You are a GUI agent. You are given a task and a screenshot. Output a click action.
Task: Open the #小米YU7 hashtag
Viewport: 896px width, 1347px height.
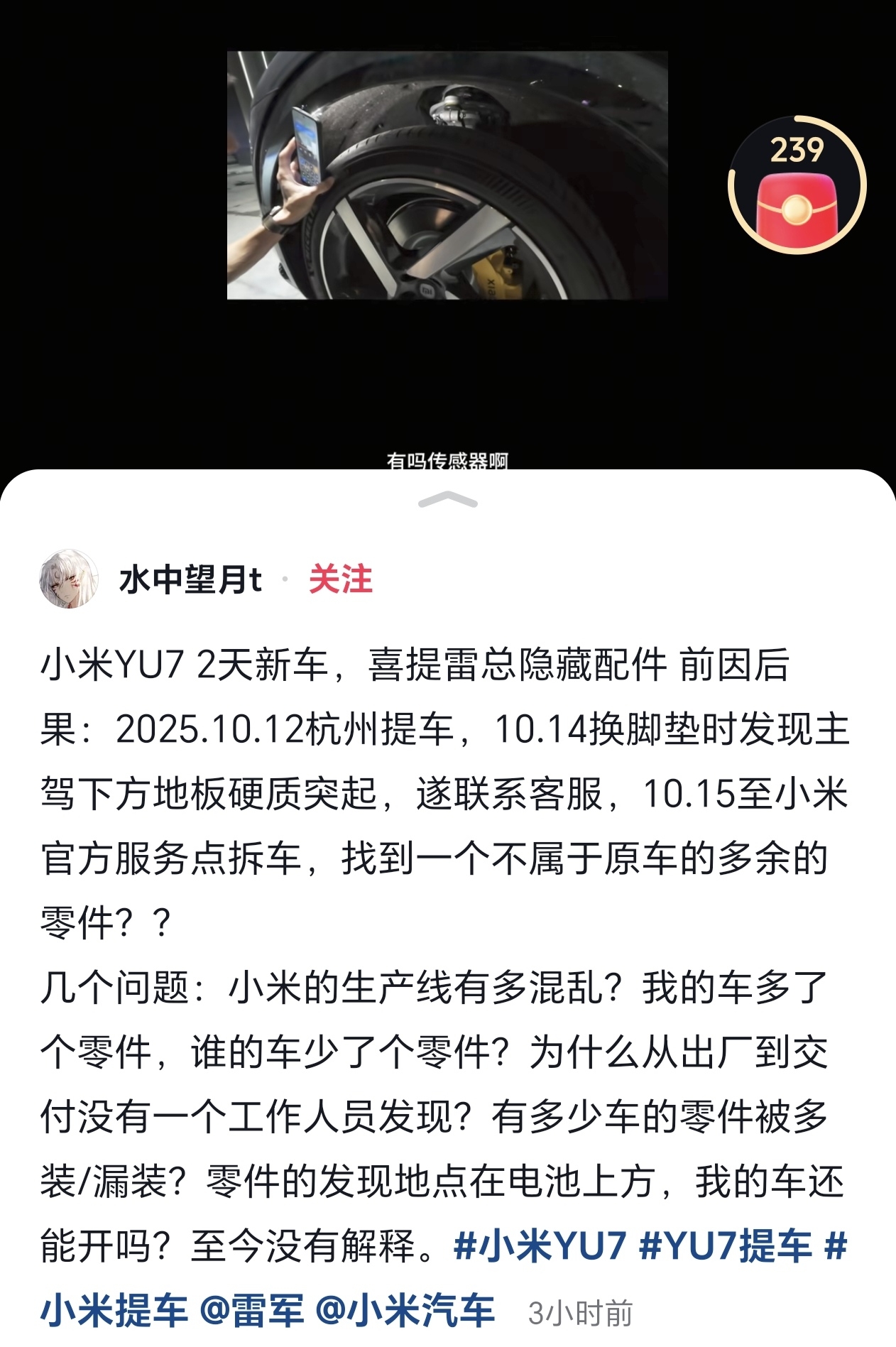click(540, 1246)
